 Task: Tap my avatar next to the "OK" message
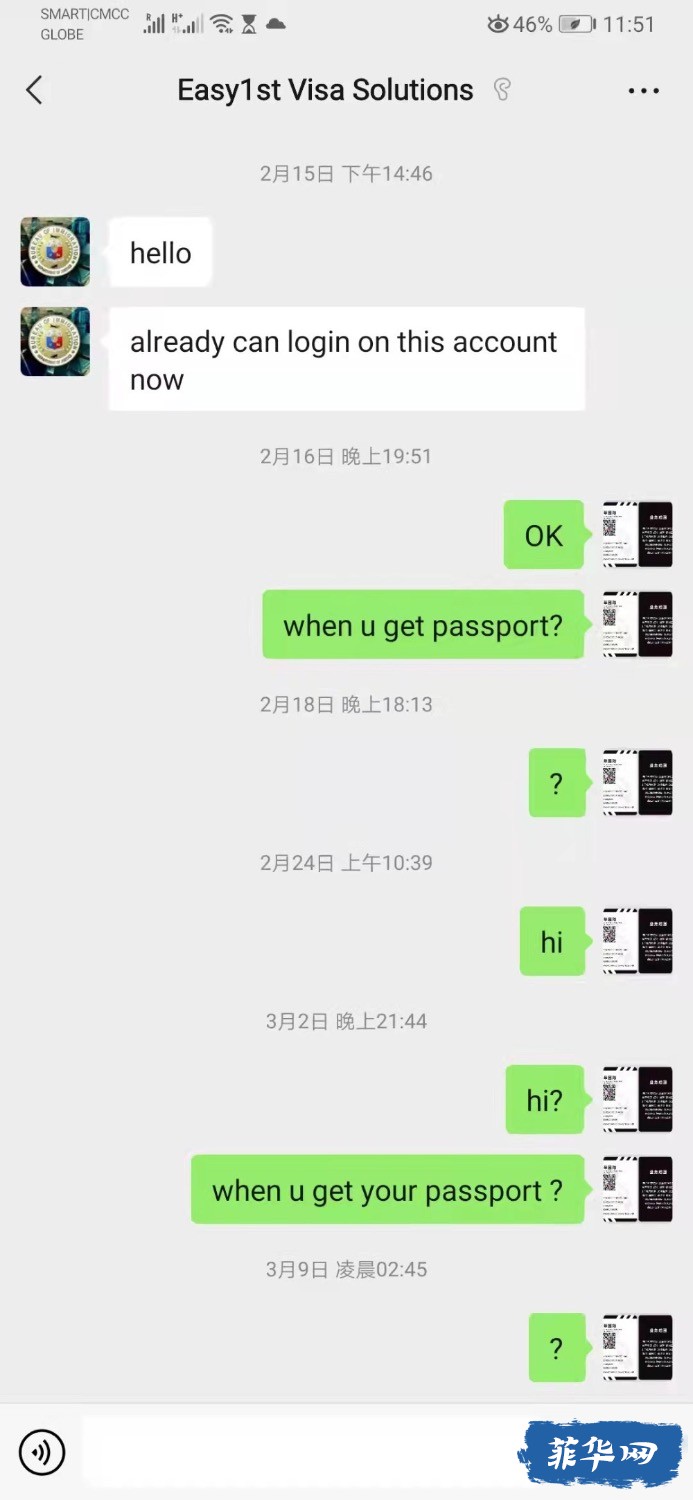[x=637, y=535]
